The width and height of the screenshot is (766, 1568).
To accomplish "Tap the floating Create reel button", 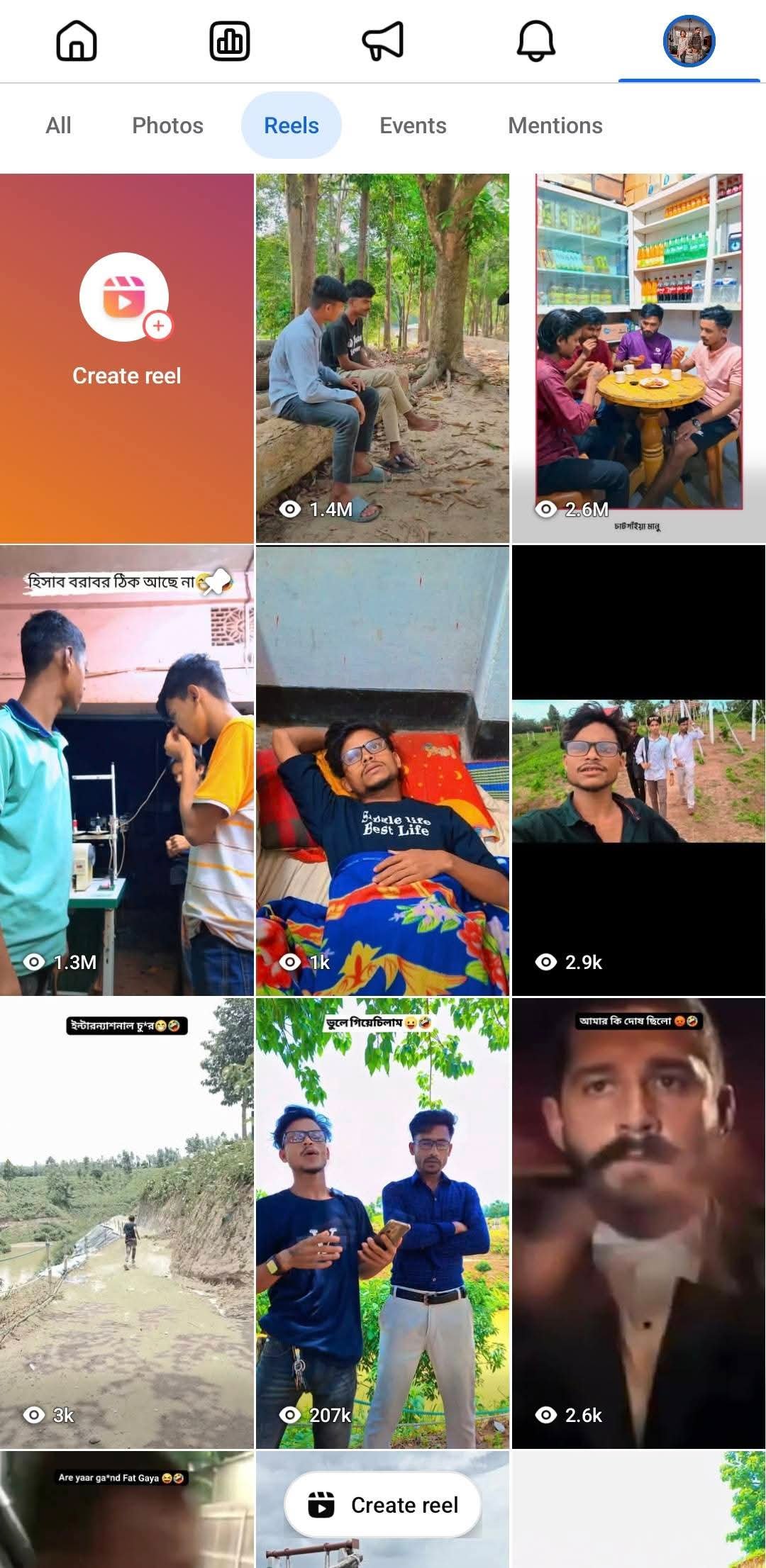I will [x=382, y=1505].
